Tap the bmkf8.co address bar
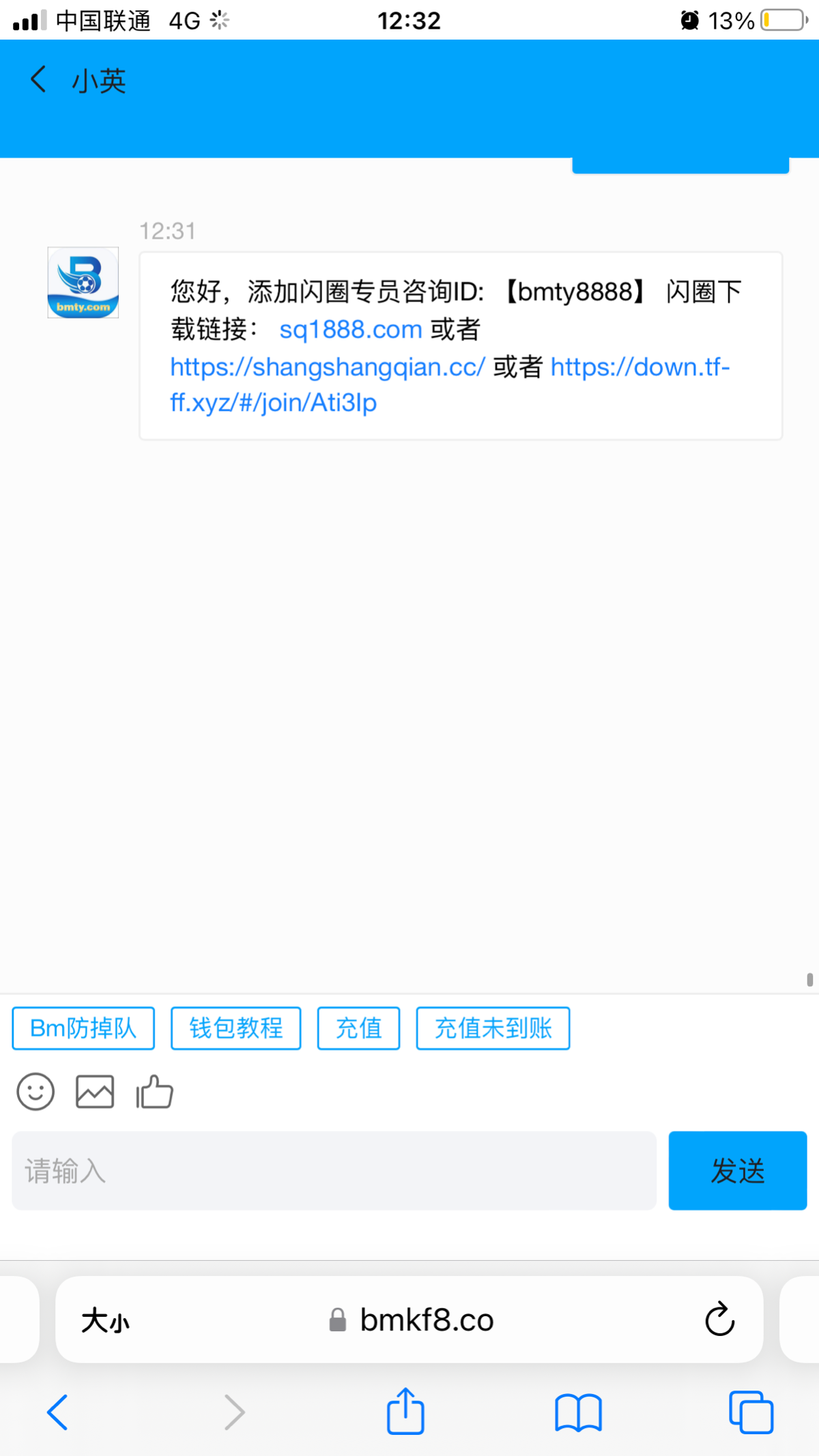This screenshot has width=819, height=1456. click(409, 1320)
